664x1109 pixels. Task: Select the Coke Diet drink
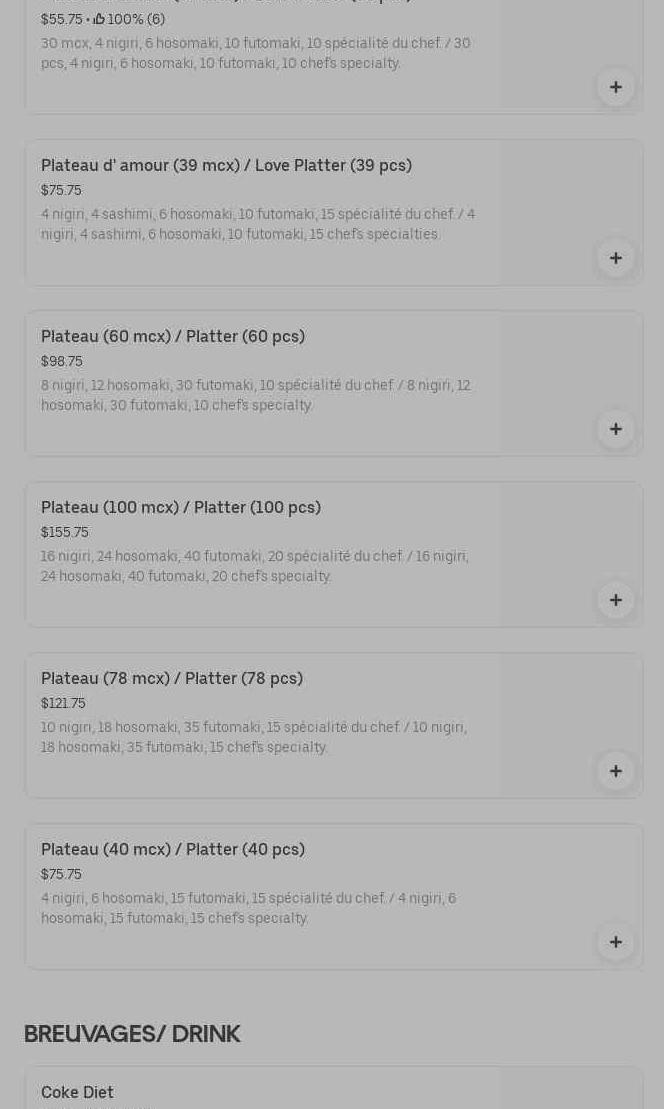[x=78, y=1092]
